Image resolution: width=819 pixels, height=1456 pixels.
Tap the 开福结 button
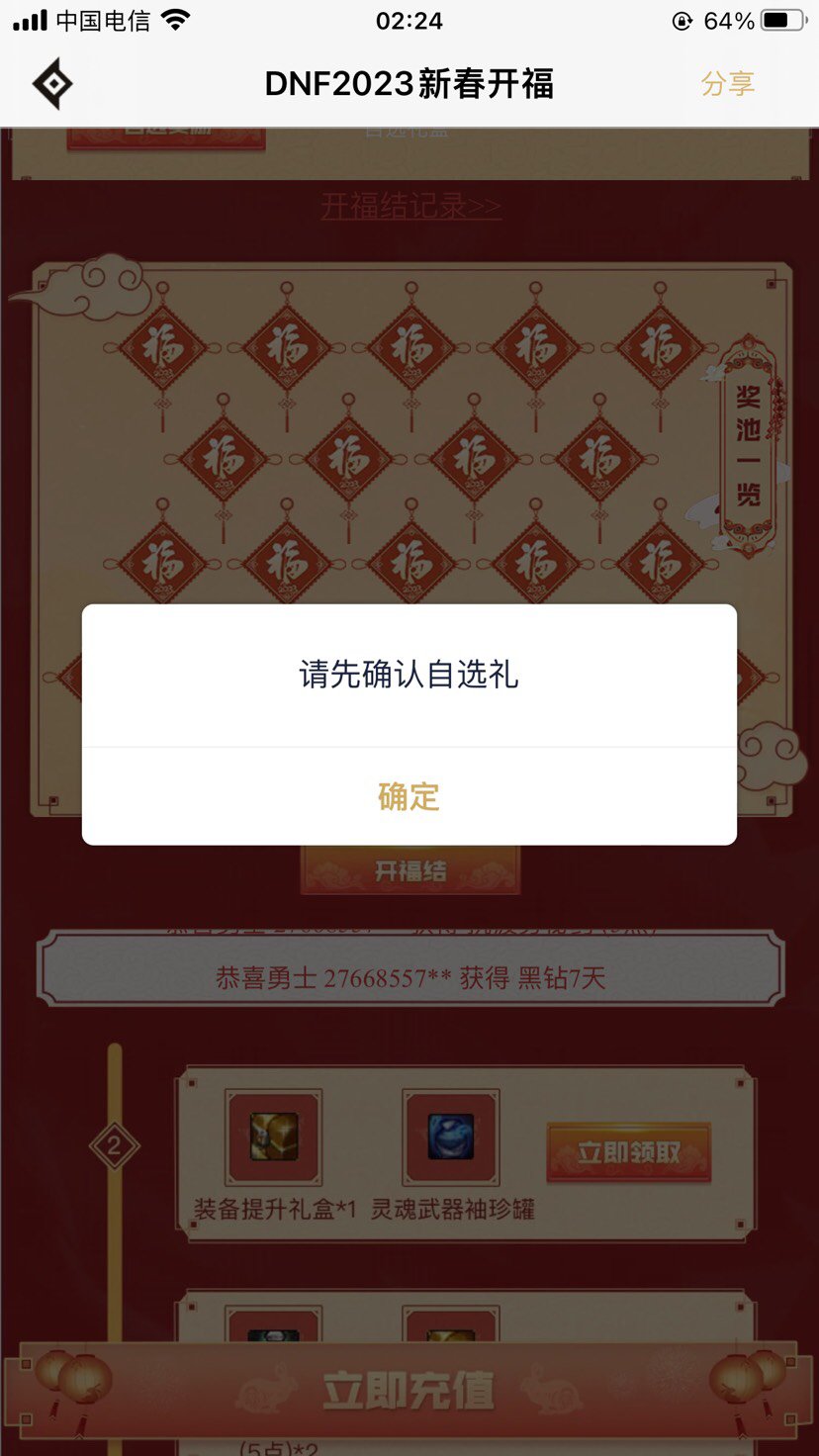(x=410, y=870)
